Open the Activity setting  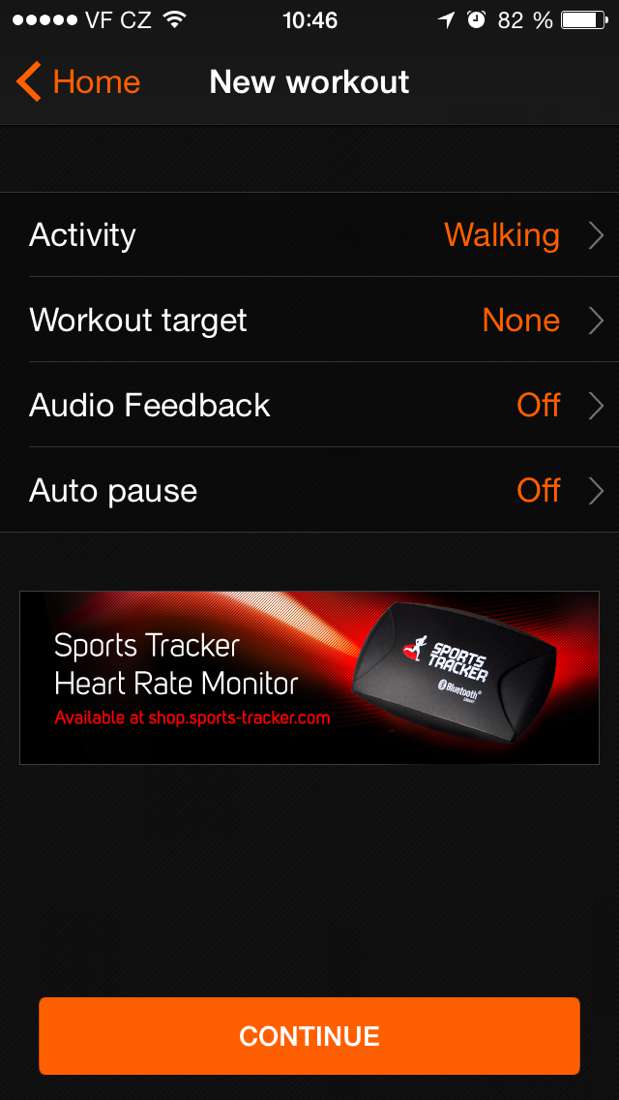pos(309,235)
